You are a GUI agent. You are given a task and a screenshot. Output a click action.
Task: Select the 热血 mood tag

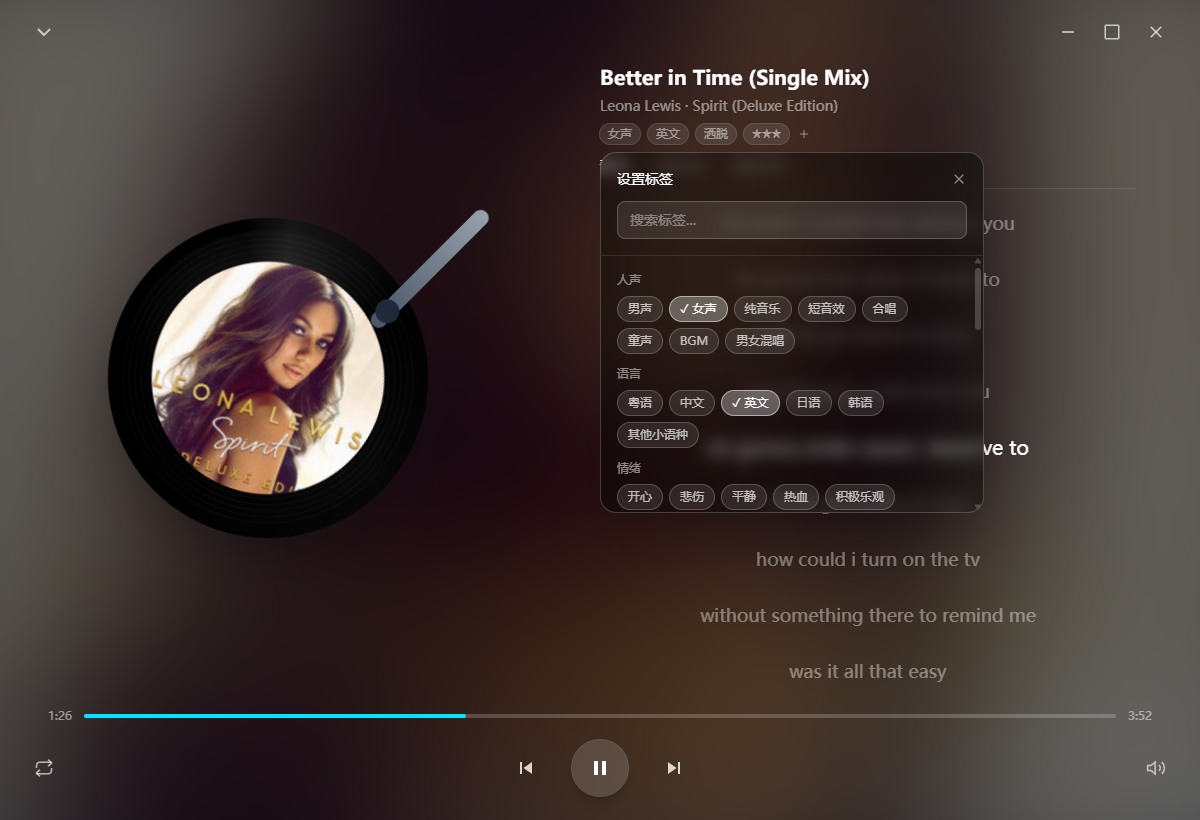tap(796, 497)
